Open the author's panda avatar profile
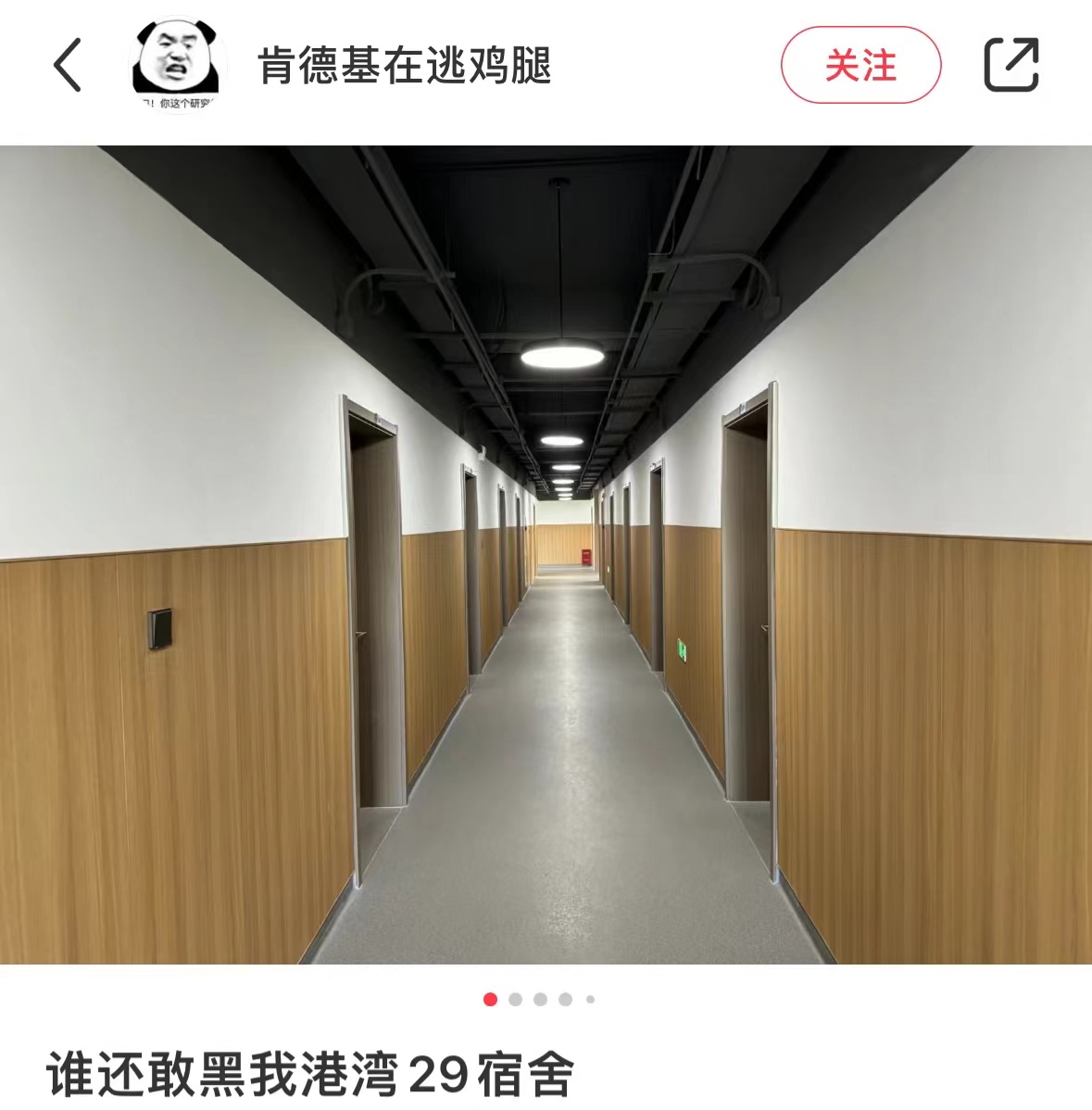The width and height of the screenshot is (1092, 1110). tap(178, 65)
